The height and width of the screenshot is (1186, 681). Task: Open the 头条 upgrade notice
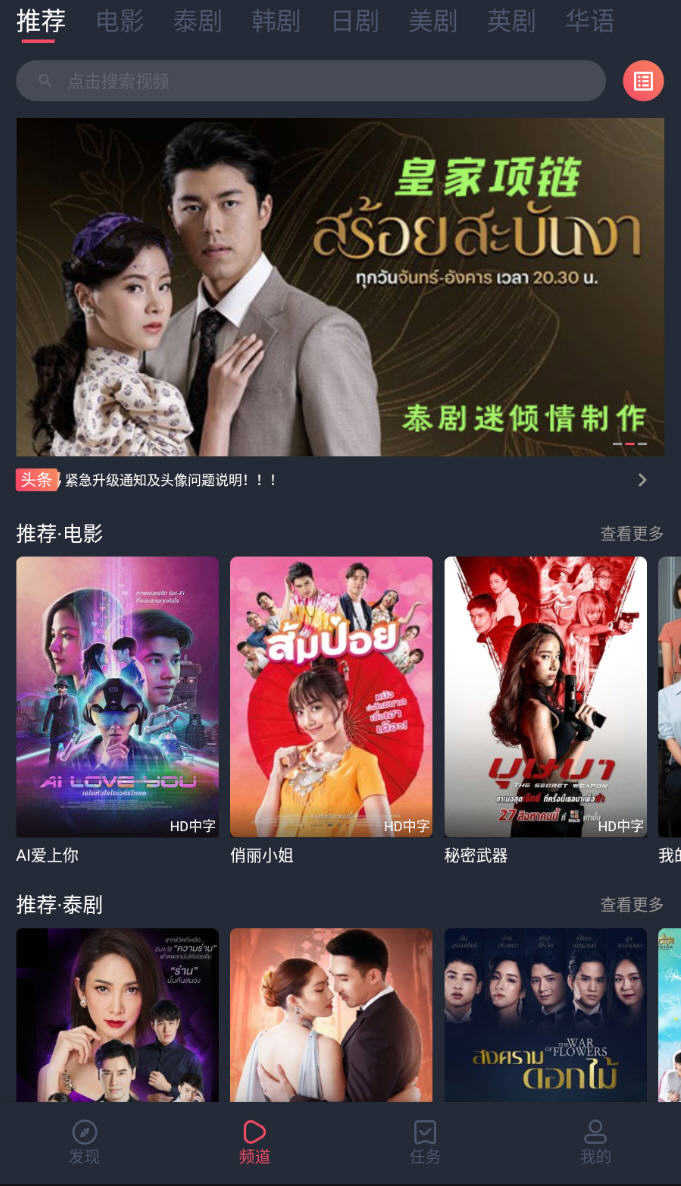(x=330, y=480)
